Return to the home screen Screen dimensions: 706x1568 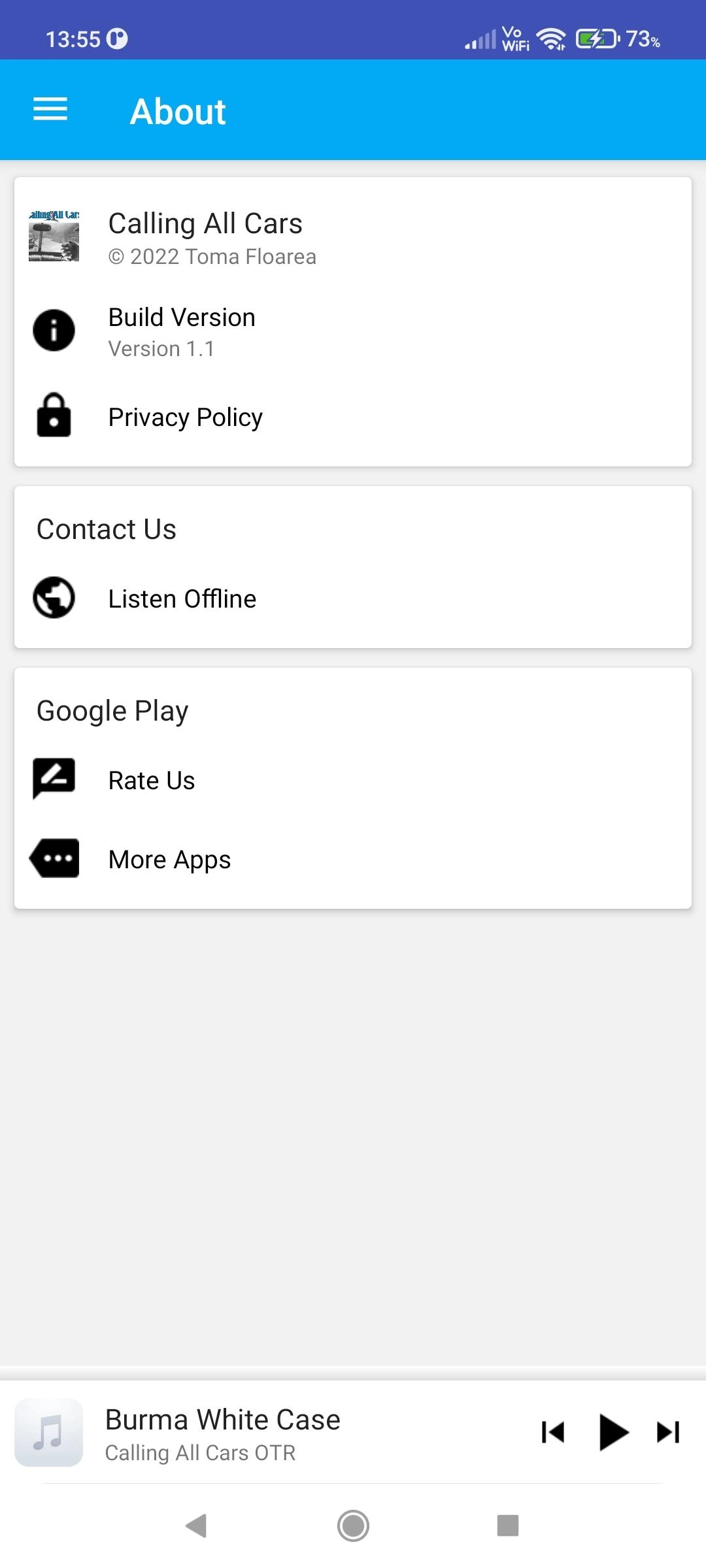point(353,1526)
